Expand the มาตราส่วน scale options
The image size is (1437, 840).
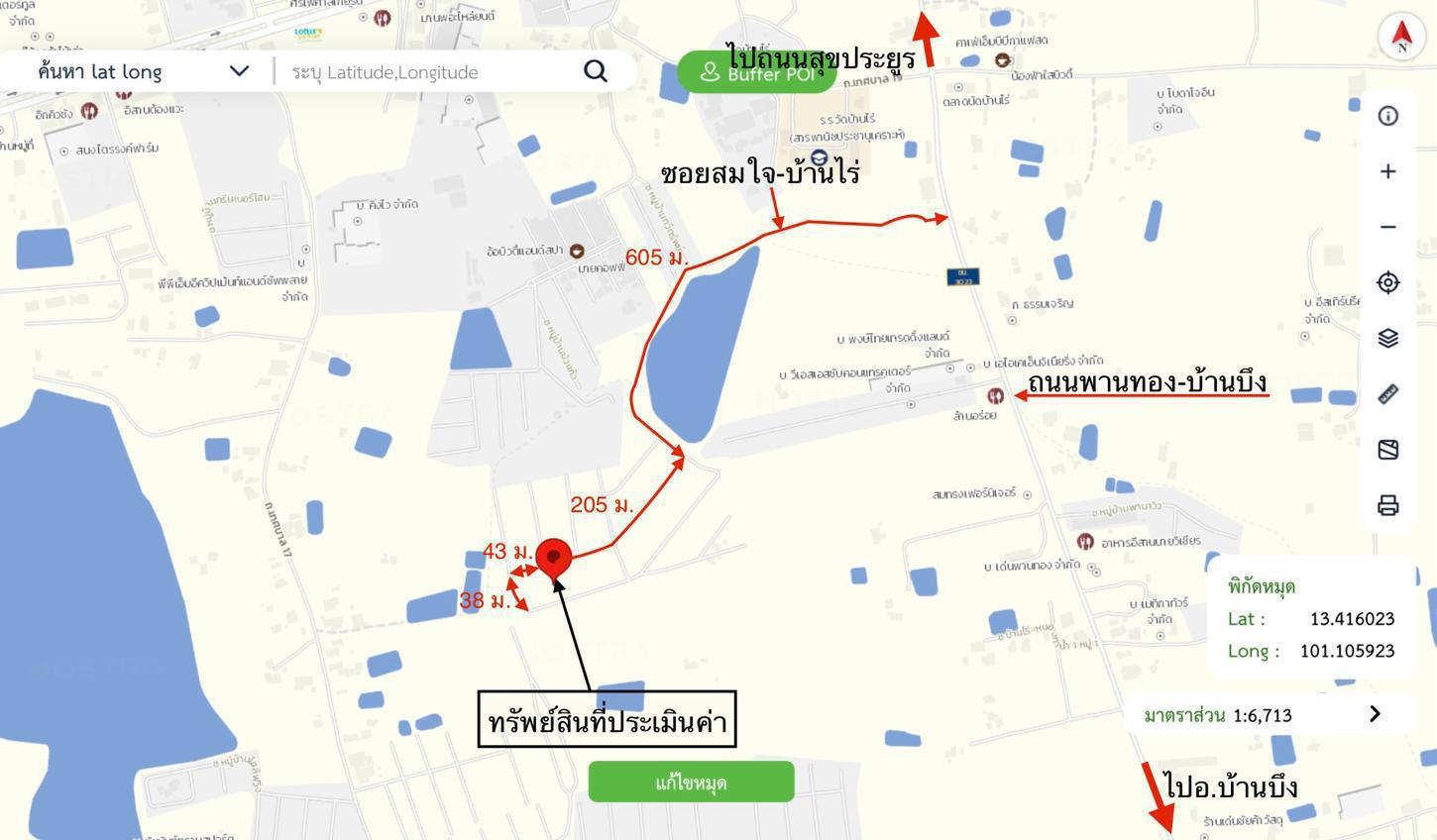click(1374, 714)
